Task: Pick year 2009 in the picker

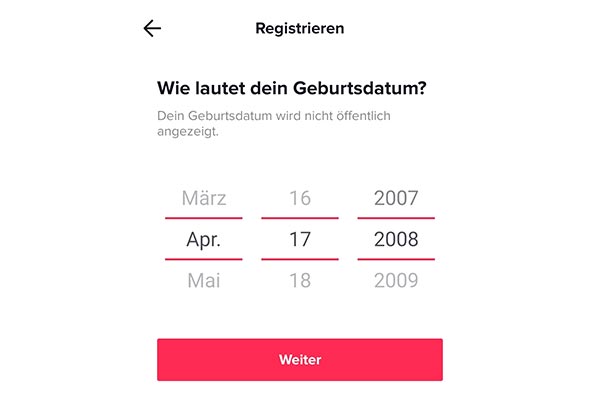Action: 396,281
